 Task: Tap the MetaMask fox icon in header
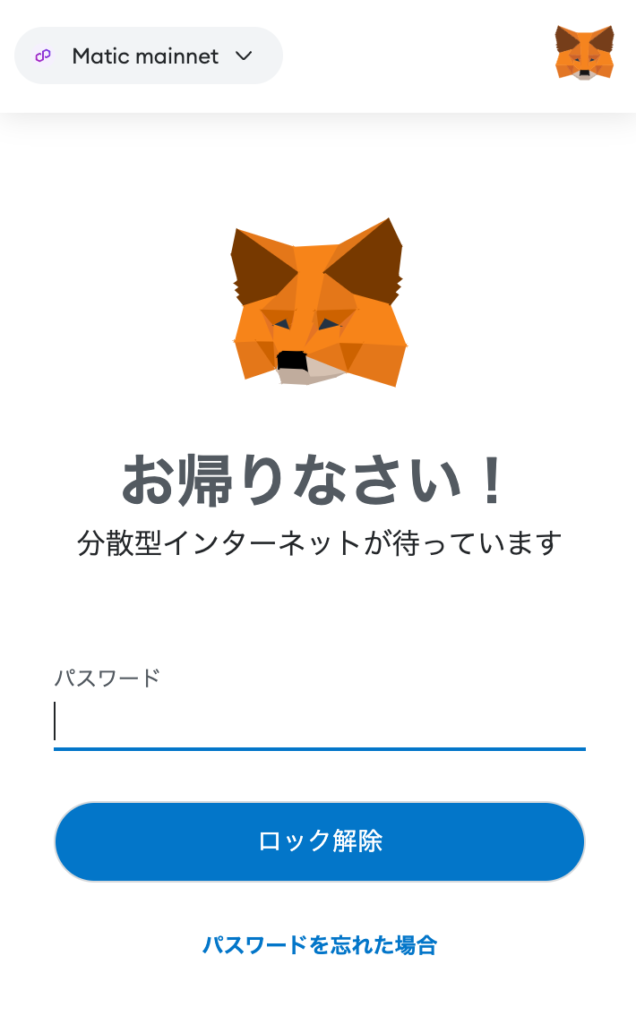tap(584, 53)
